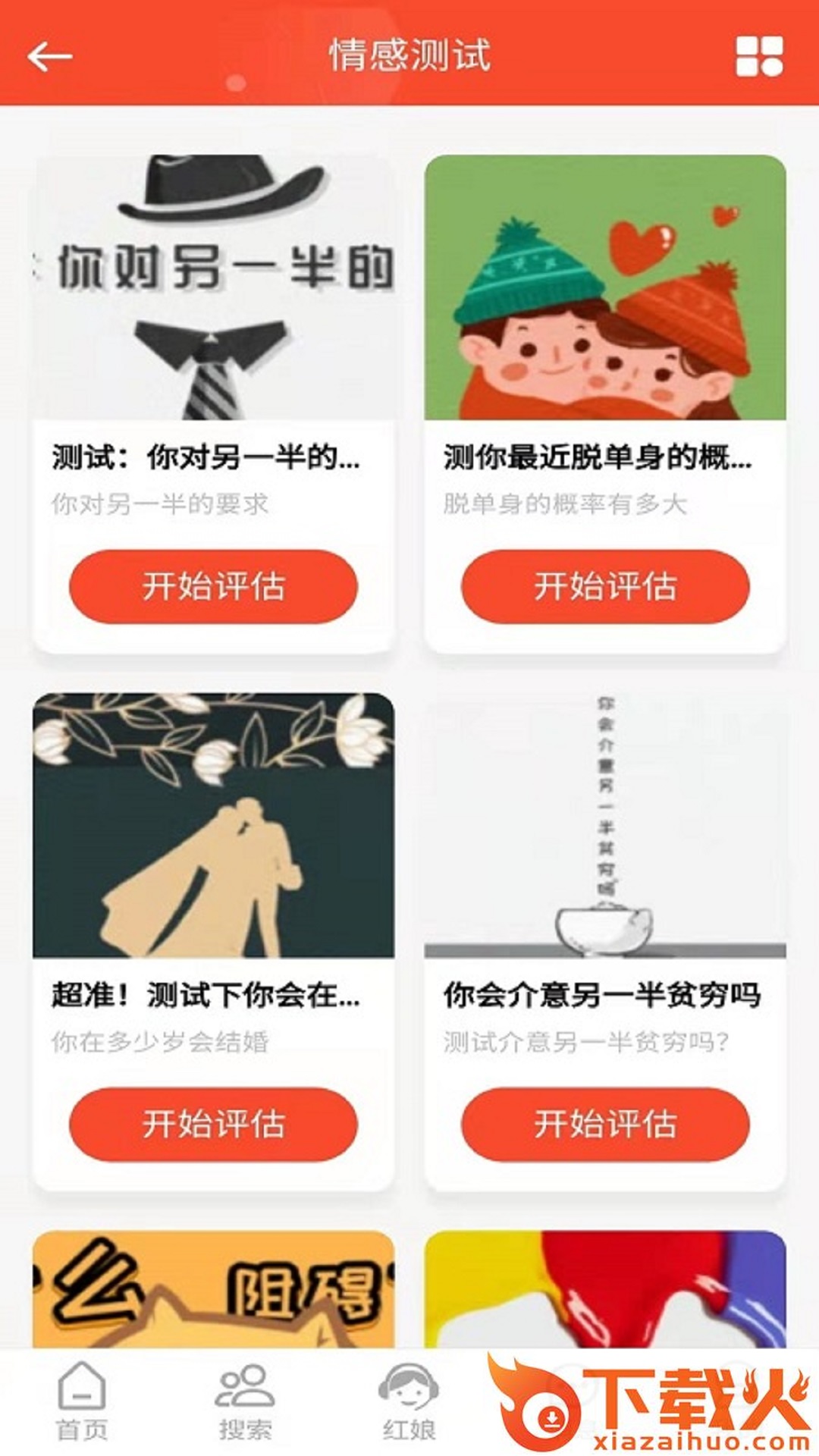The image size is (819, 1456).
Task: Open the orange 阻碍 test card
Action: [x=213, y=1289]
